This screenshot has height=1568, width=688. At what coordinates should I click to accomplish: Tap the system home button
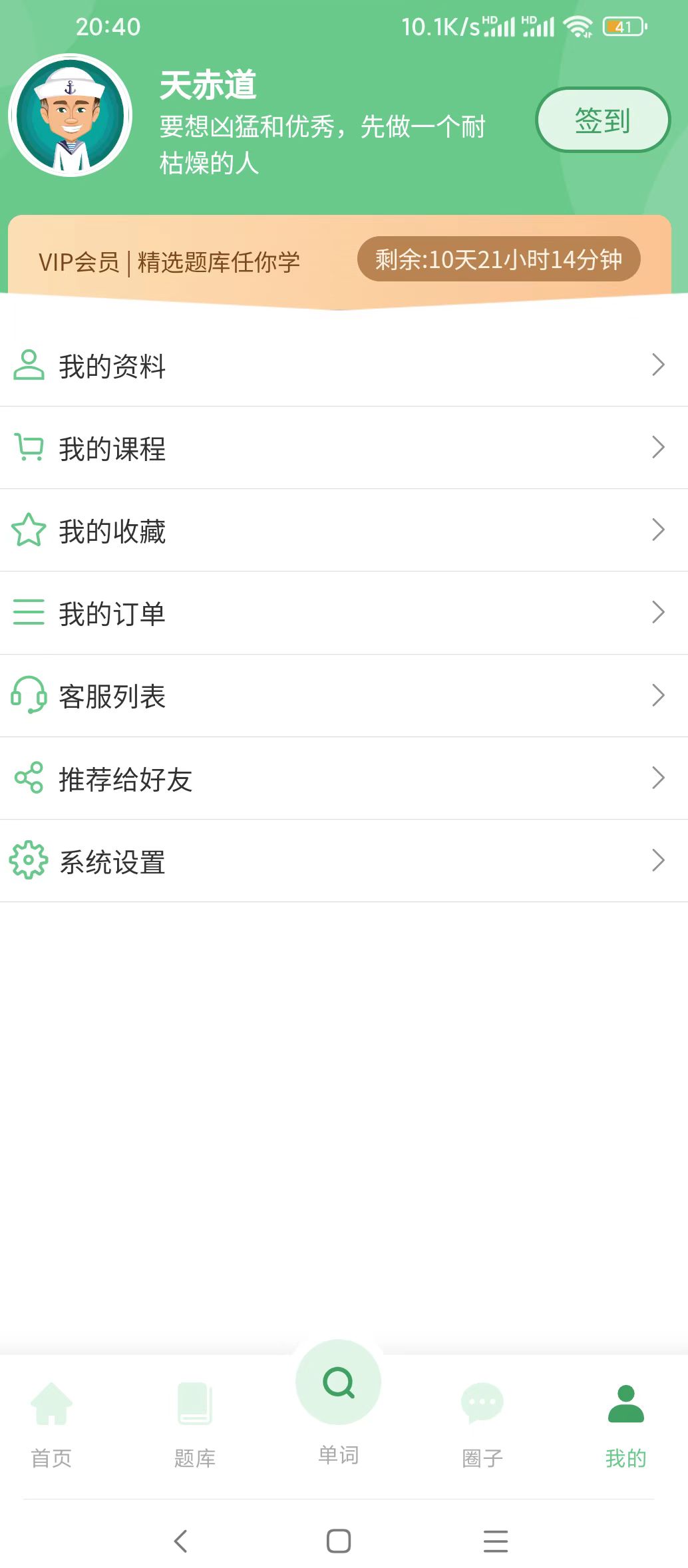(339, 1541)
